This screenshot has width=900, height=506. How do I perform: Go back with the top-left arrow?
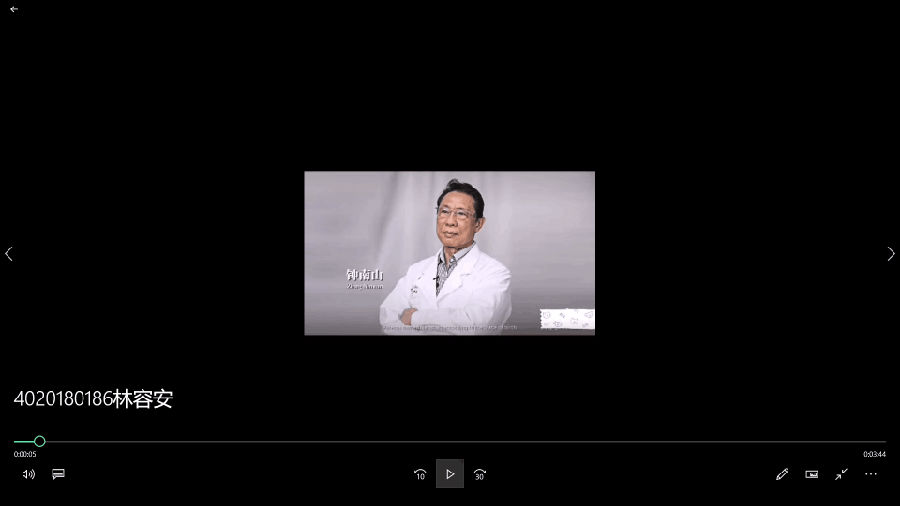[14, 9]
